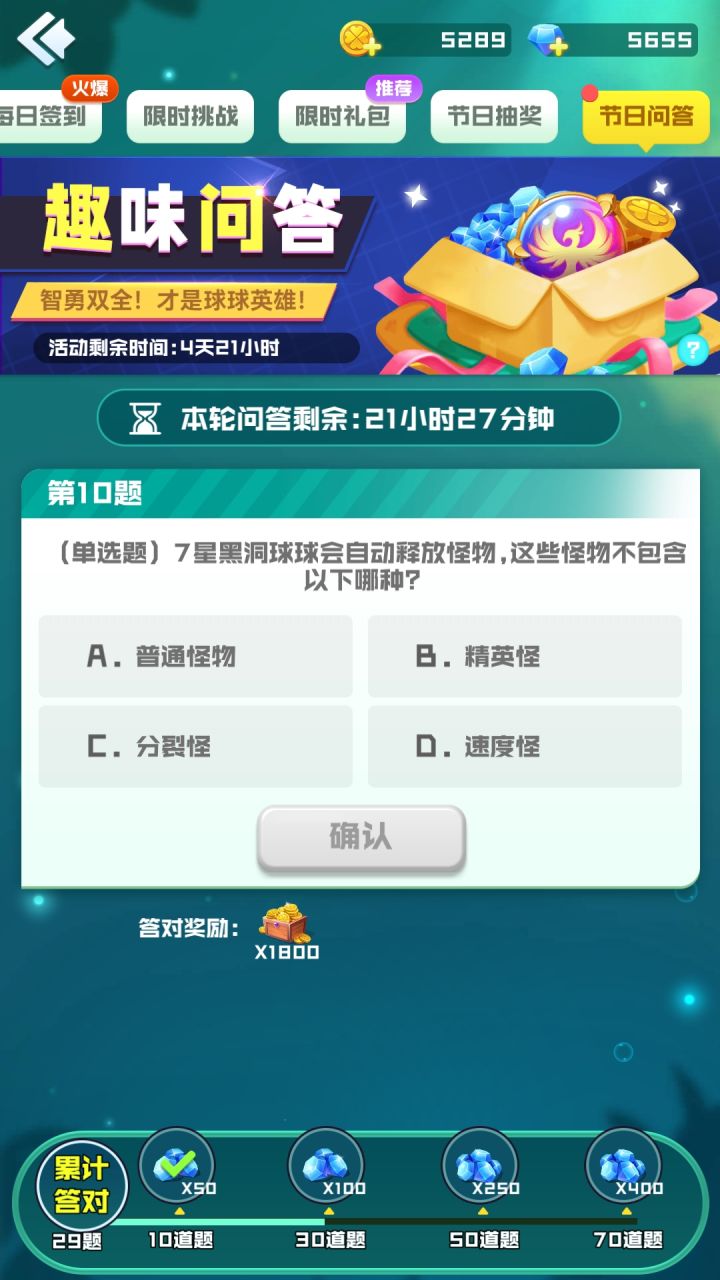
Task: Switch to the 限时礼包 tab with 推荐 badge
Action: point(342,115)
